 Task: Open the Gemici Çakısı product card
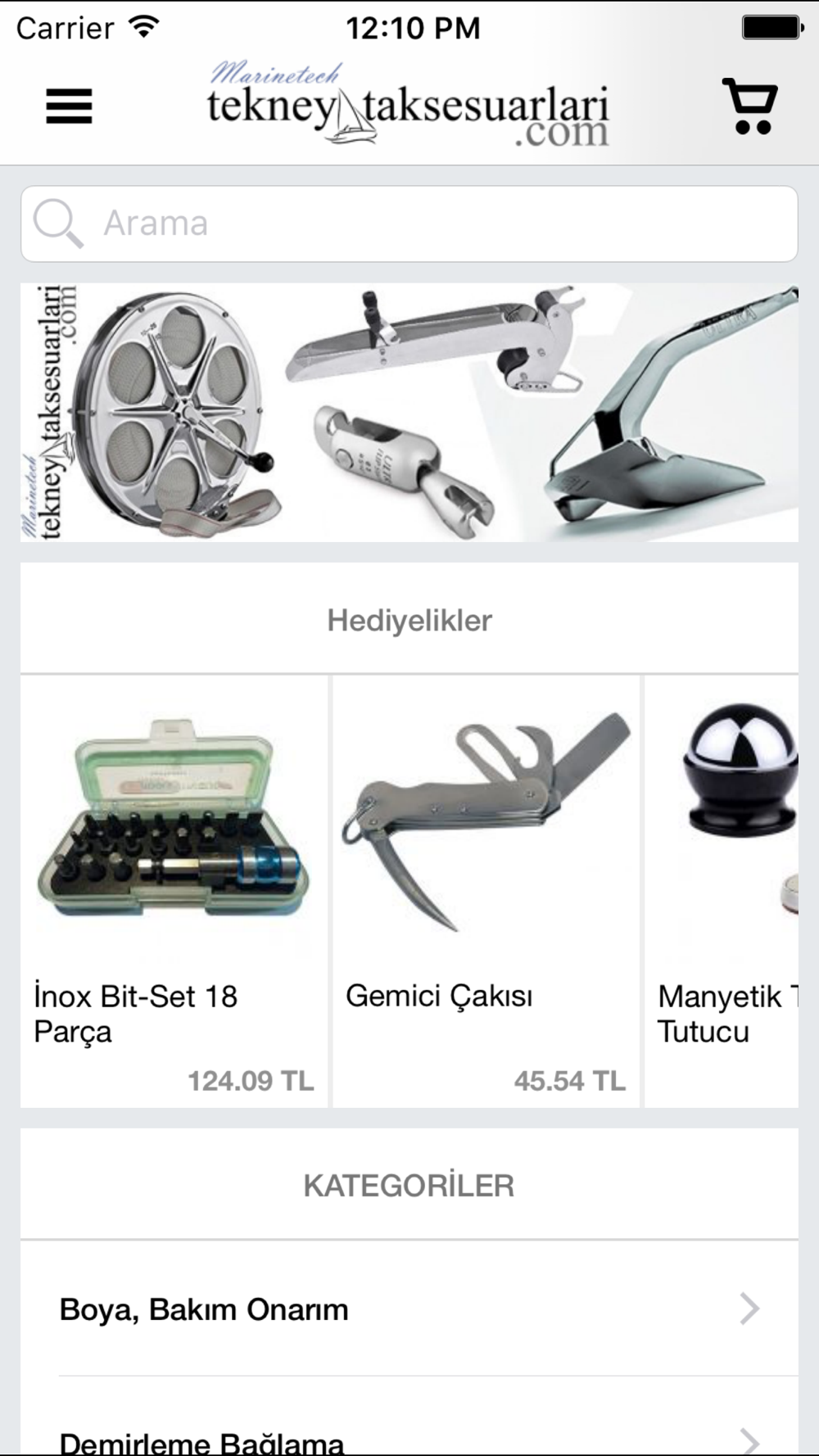pos(486,892)
